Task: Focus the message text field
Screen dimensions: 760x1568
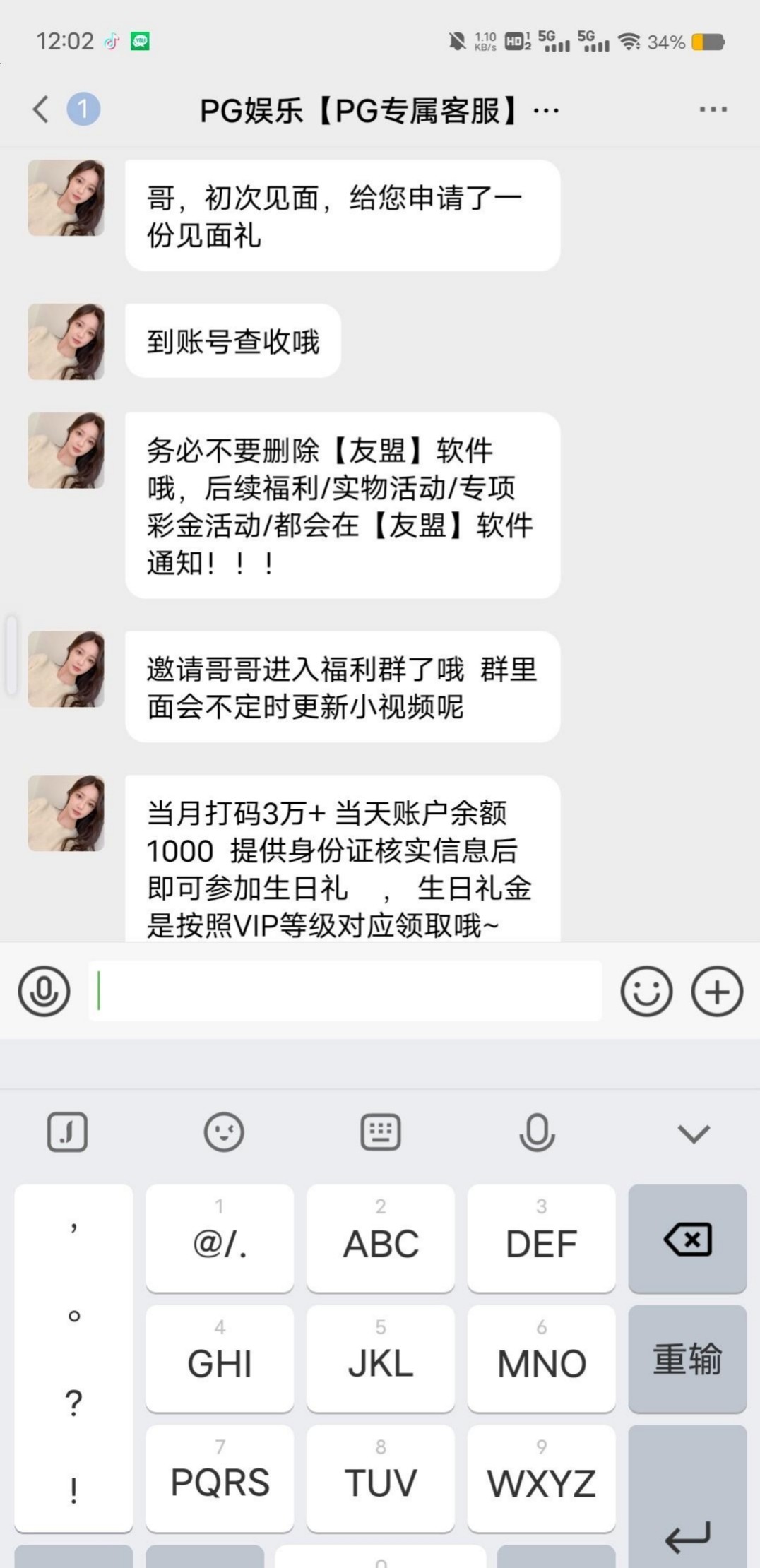Action: [x=345, y=991]
